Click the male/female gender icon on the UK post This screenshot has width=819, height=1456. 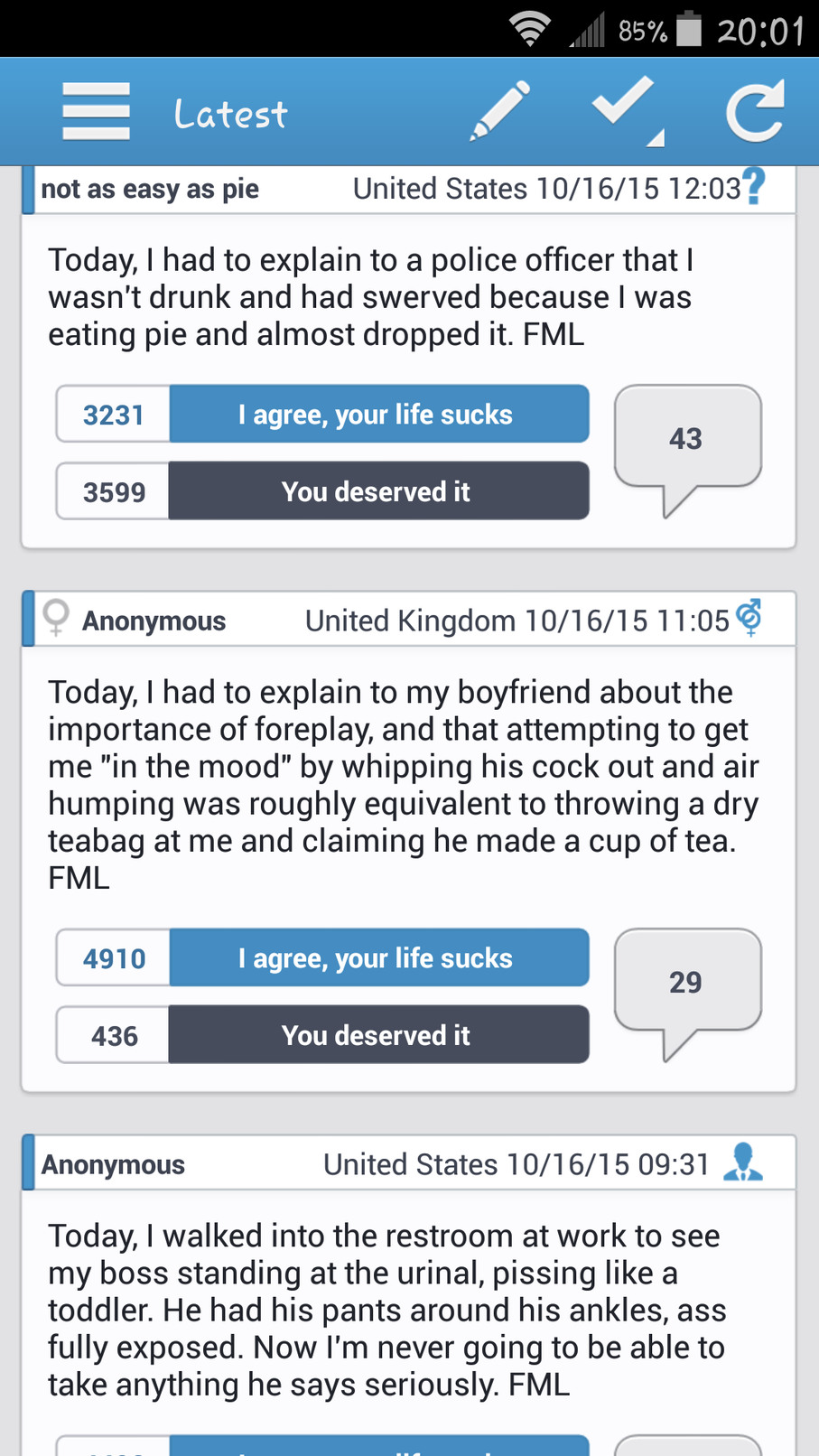click(750, 620)
